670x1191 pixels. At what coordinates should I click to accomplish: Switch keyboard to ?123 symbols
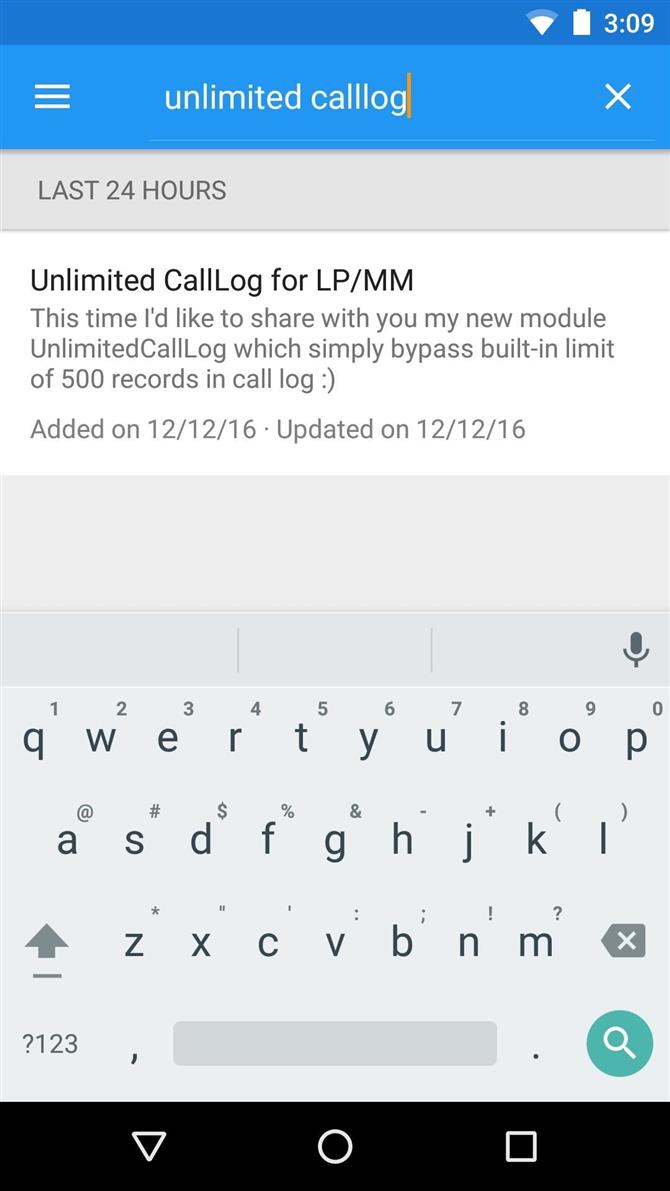point(50,1044)
